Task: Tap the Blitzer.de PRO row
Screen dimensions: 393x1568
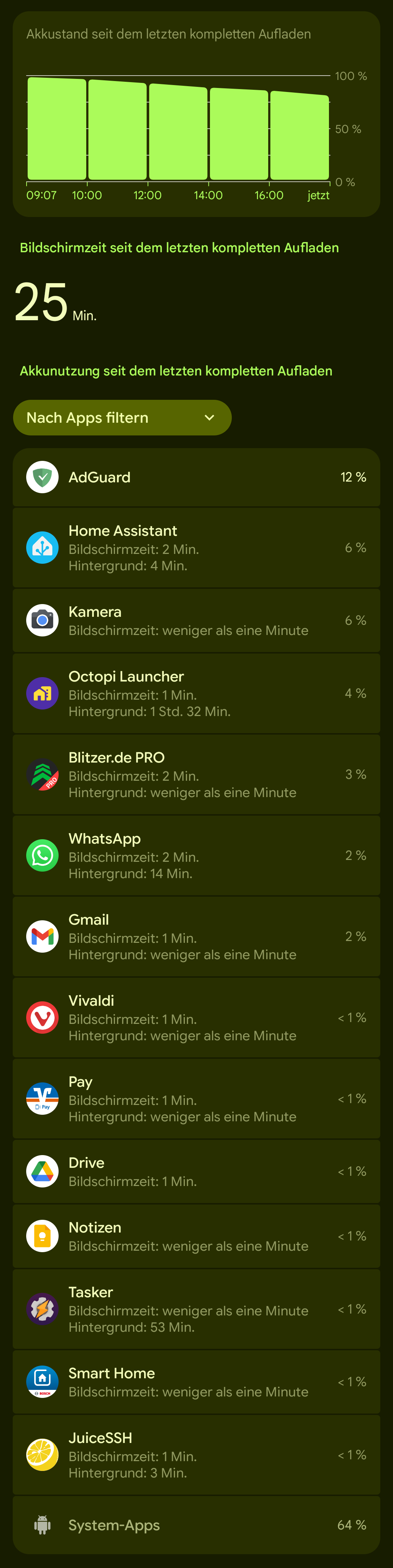Action: (196, 774)
